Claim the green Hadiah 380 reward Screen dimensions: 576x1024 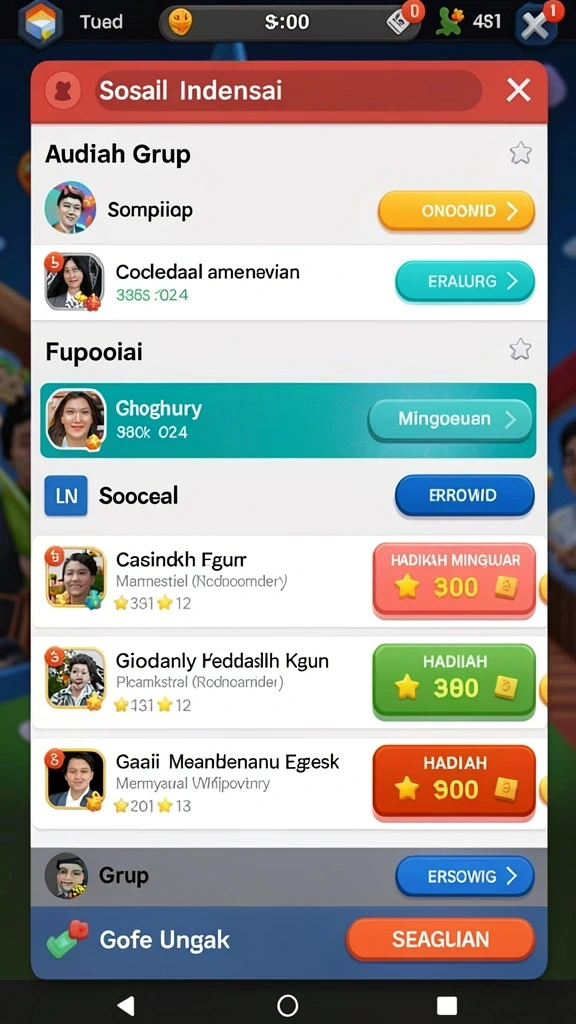coord(455,681)
